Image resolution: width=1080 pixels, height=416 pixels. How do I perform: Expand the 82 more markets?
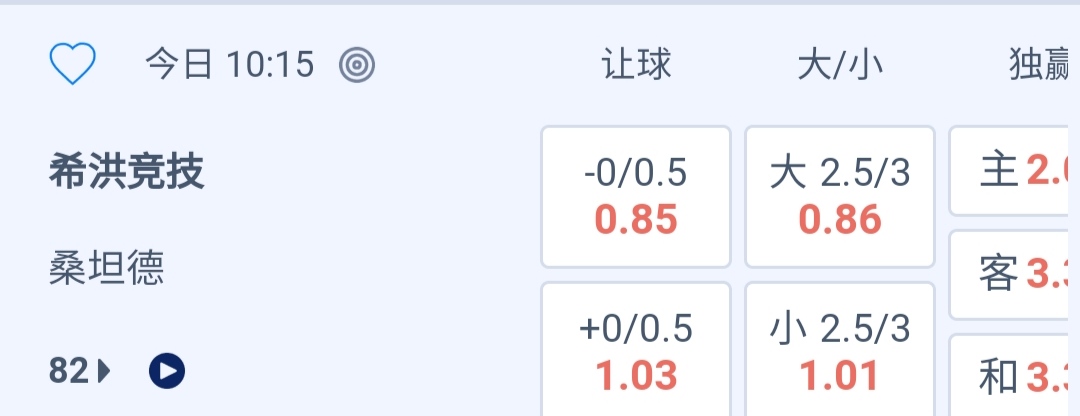(80, 372)
